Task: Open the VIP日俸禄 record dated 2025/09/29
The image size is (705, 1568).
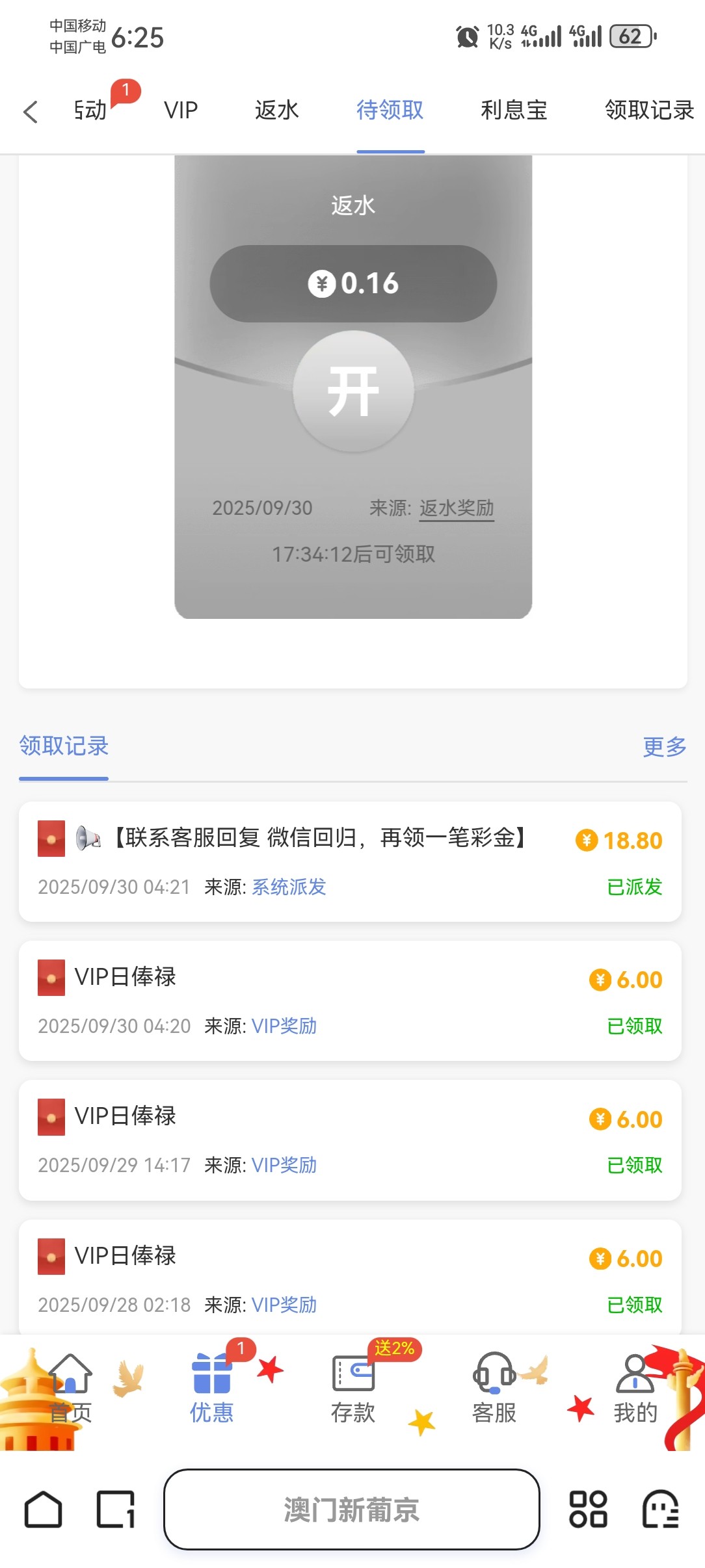Action: 350,1140
